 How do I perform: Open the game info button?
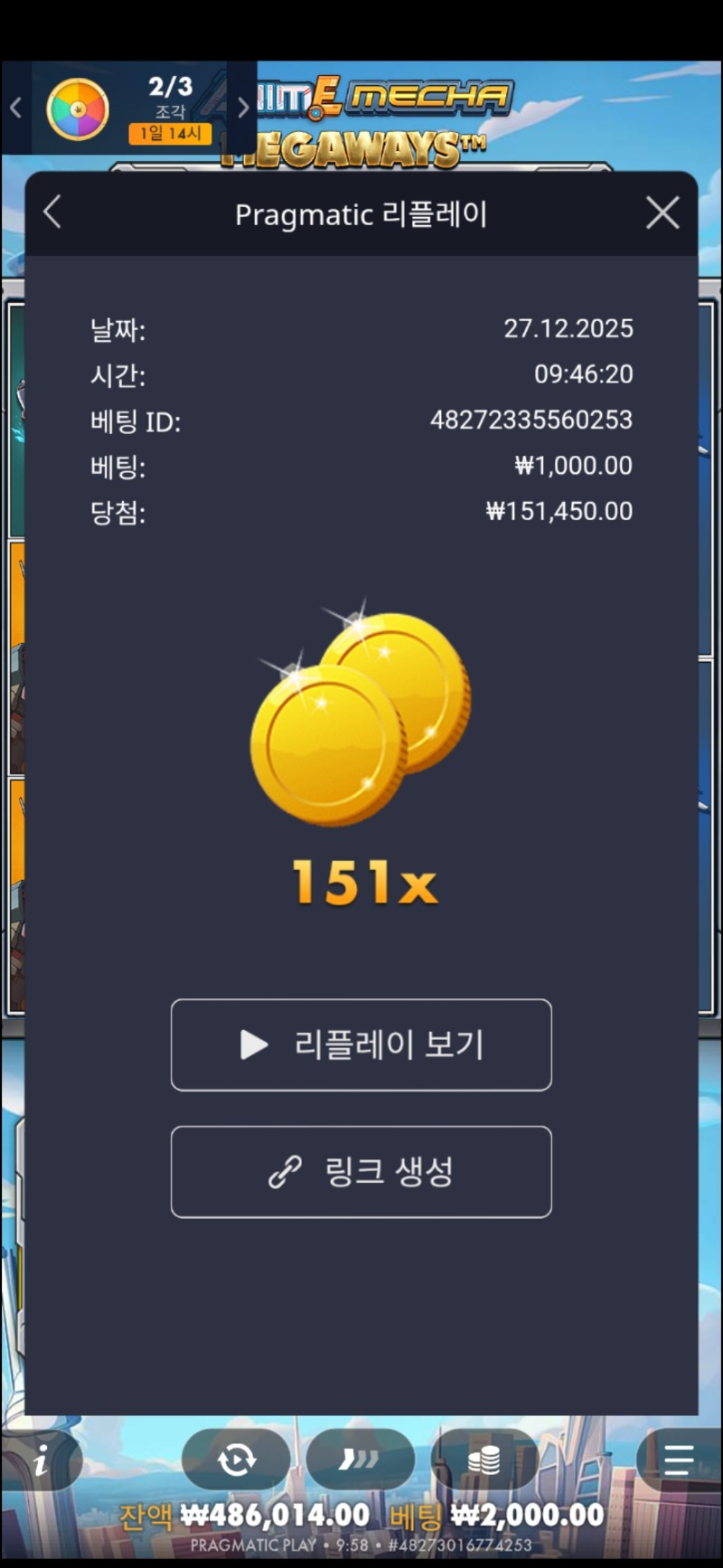pos(40,1459)
